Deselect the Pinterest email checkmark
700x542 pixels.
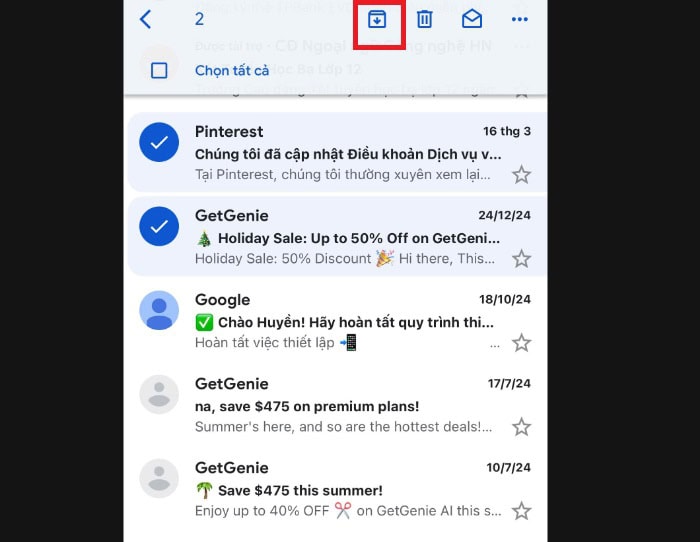(x=158, y=145)
